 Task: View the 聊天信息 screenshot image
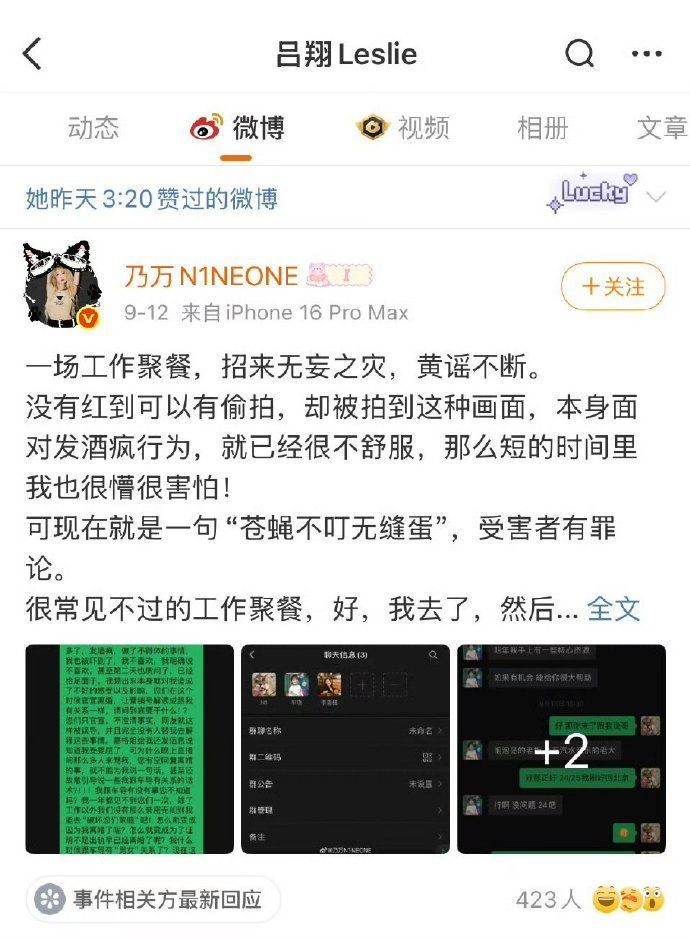345,748
